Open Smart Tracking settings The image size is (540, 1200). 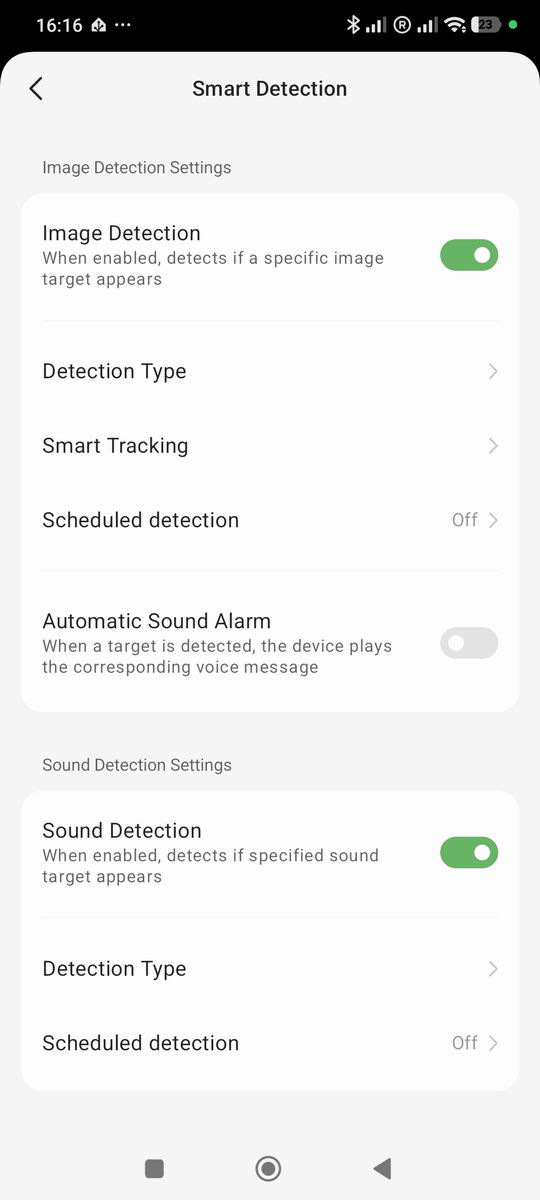(x=270, y=445)
